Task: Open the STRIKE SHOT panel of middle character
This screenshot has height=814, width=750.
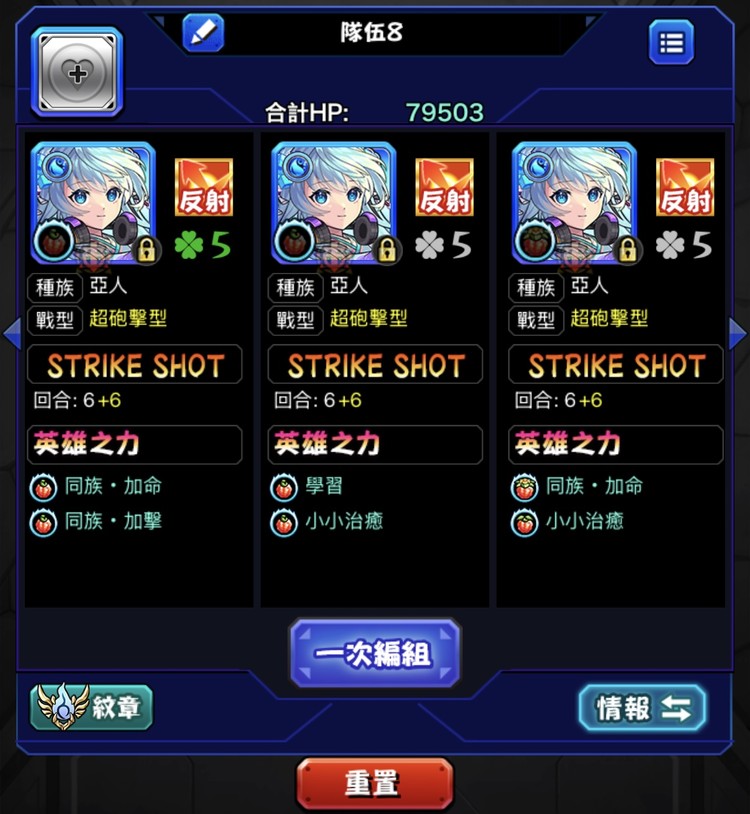Action: (x=375, y=364)
